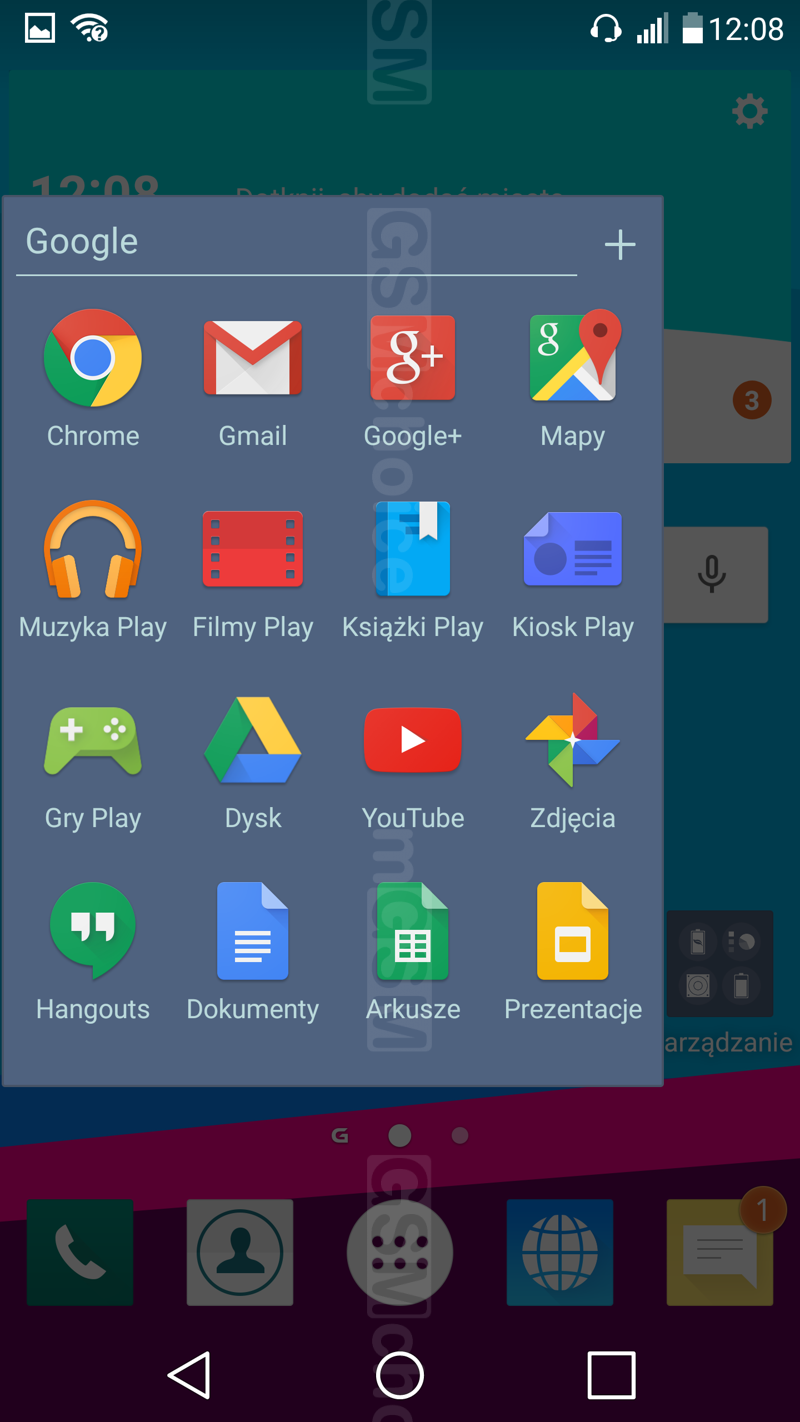Viewport: 800px width, 1422px height.
Task: Tap the system back button
Action: 189,1375
